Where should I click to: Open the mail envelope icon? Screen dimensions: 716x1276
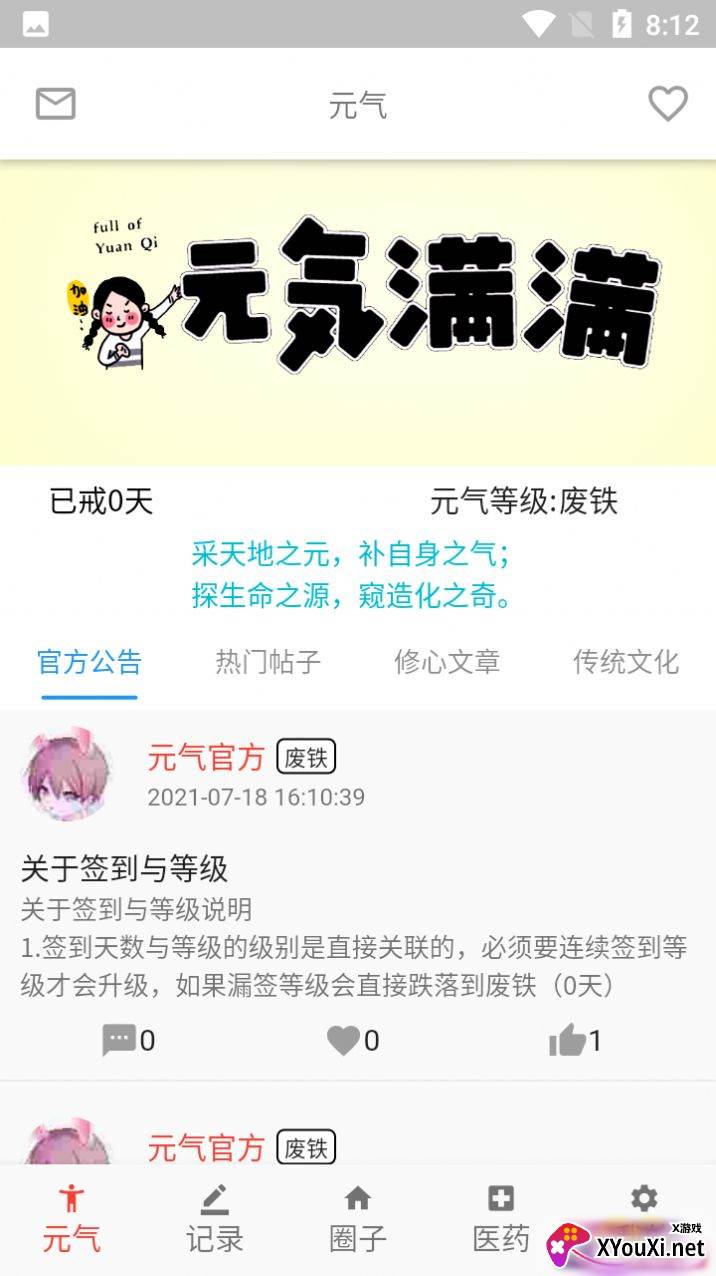coord(56,104)
